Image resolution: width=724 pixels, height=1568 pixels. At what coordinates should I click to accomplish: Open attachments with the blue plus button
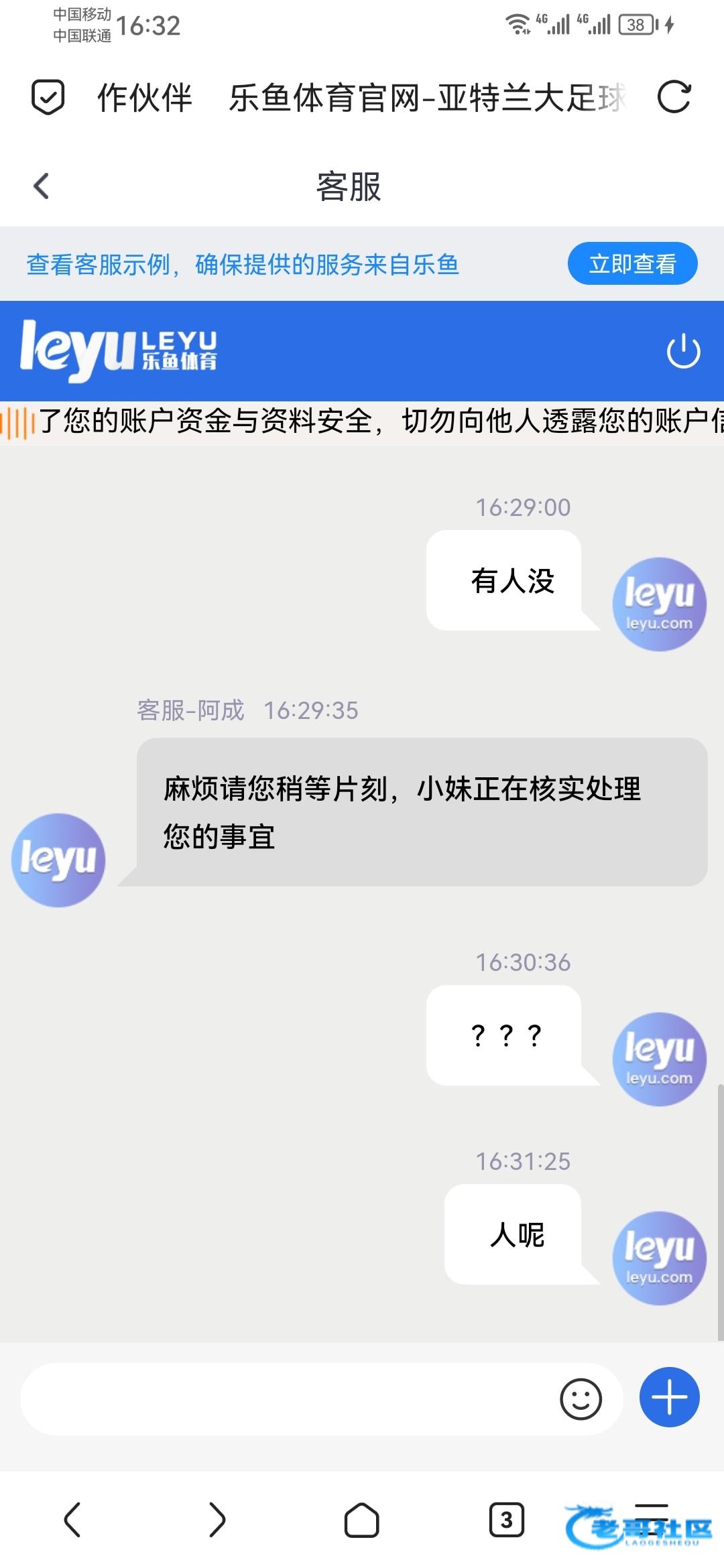click(x=669, y=1397)
